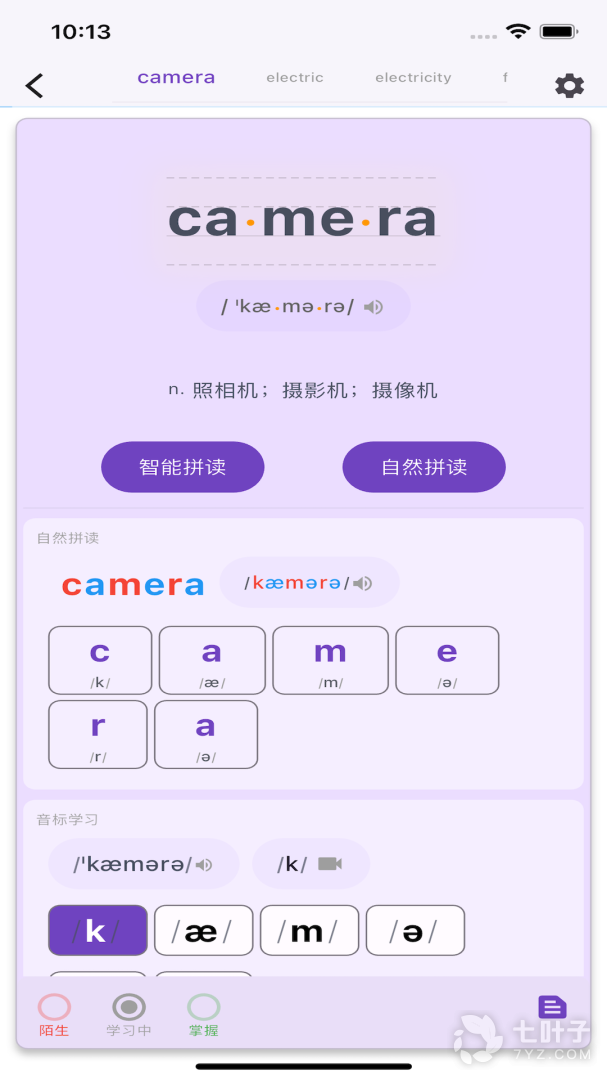
Task: Select the letter r /r/ tile
Action: point(98,734)
